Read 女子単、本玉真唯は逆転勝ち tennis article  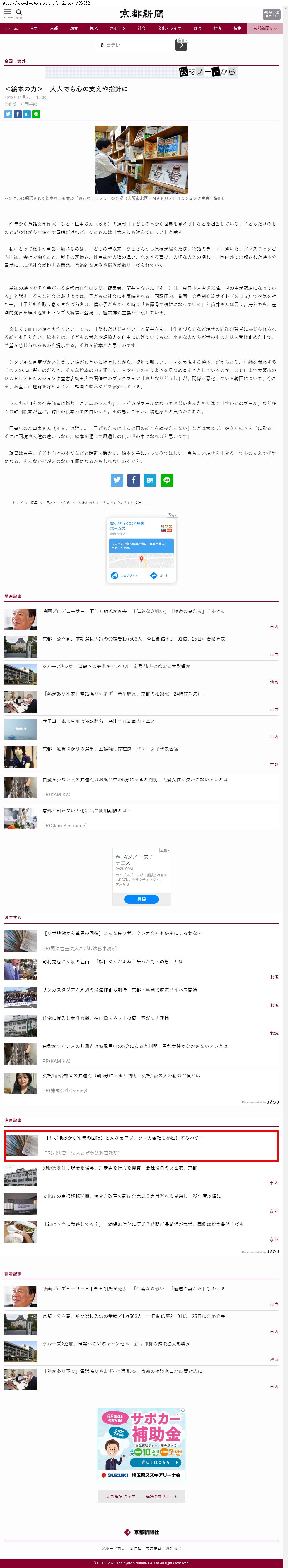[99, 721]
